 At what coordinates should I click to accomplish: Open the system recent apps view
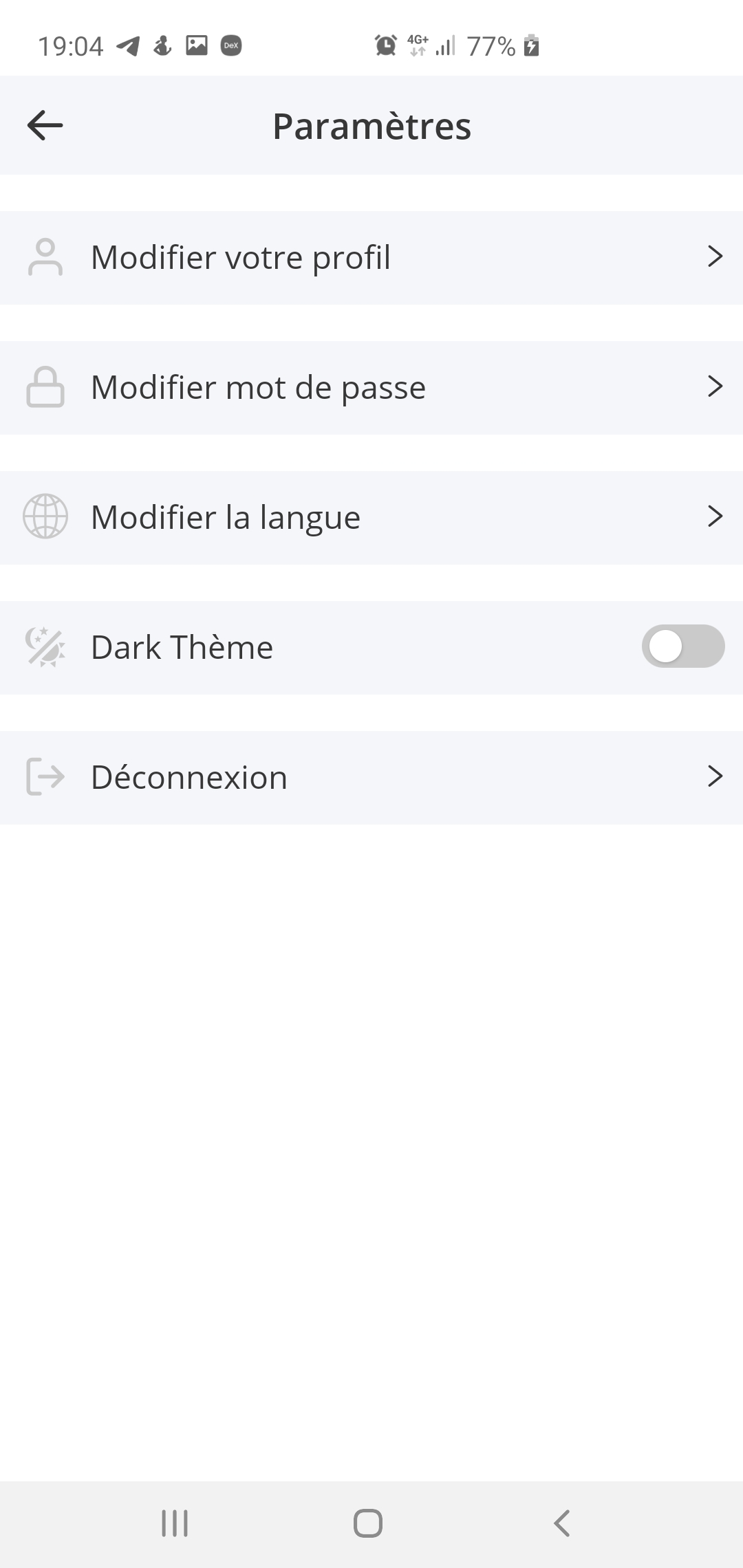click(175, 1523)
